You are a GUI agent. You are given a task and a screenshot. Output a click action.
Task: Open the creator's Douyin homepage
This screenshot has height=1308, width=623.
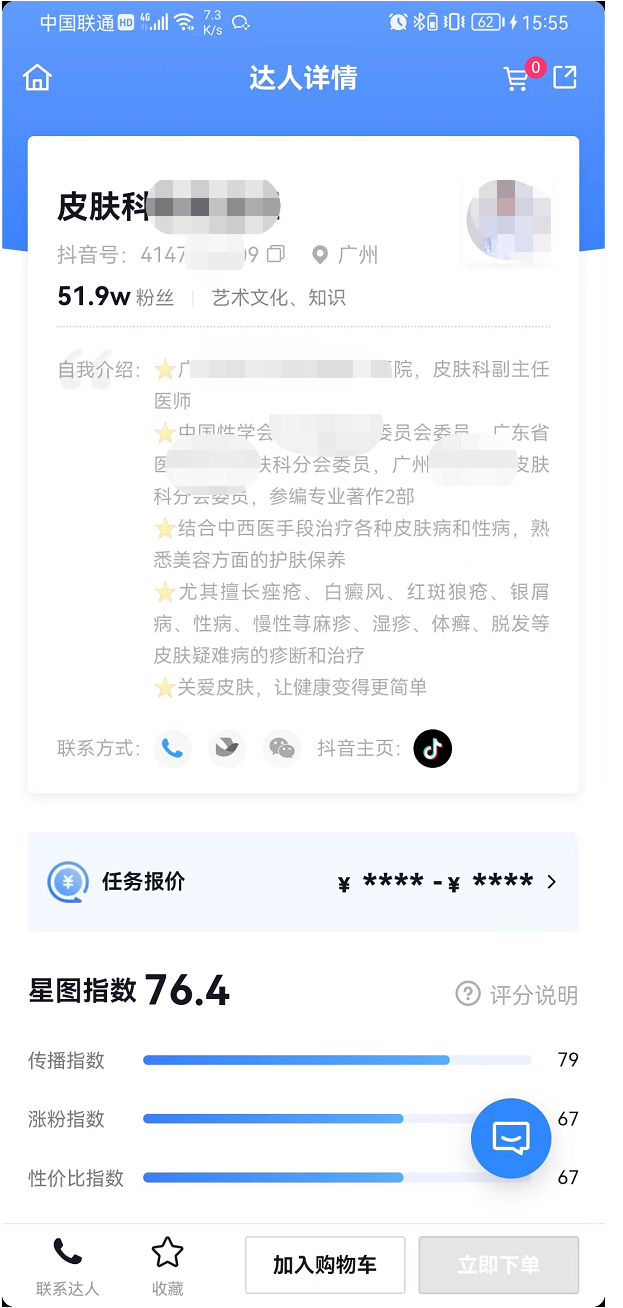432,748
